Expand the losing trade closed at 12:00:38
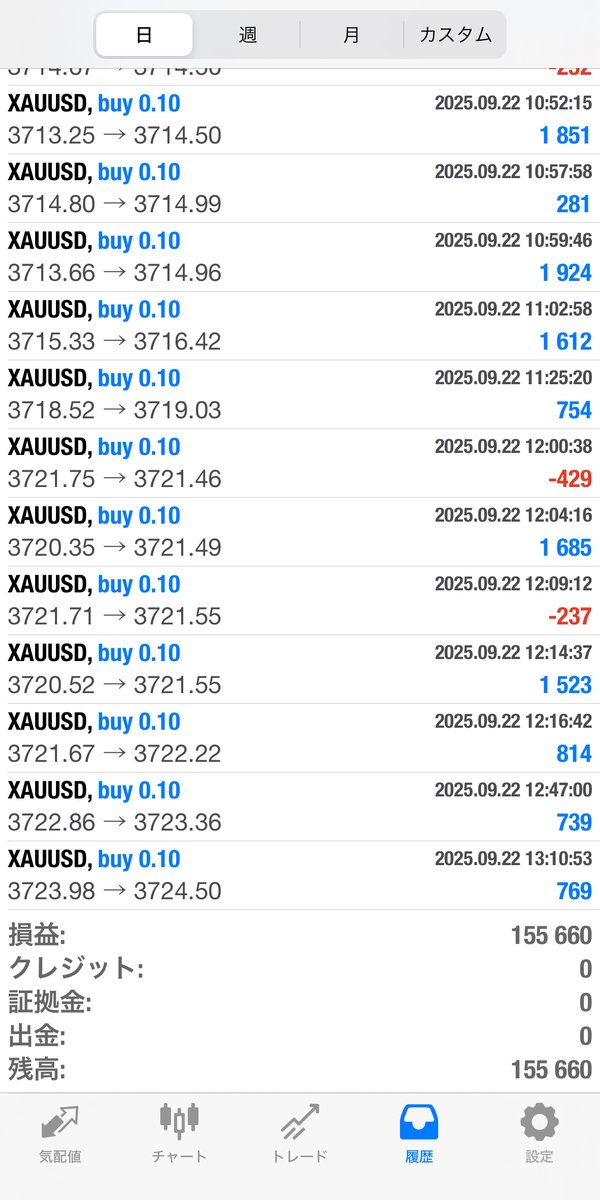Viewport: 600px width, 1200px height. tap(300, 463)
